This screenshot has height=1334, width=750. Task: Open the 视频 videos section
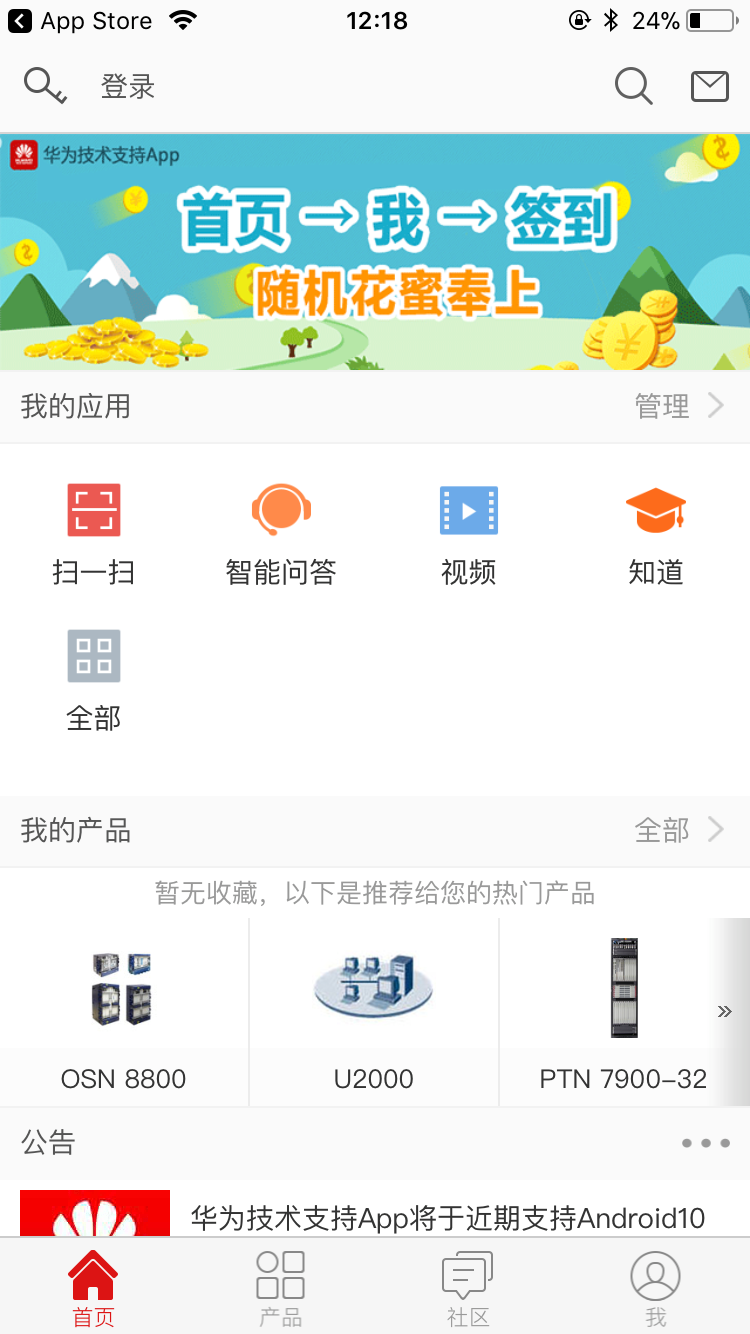point(467,530)
